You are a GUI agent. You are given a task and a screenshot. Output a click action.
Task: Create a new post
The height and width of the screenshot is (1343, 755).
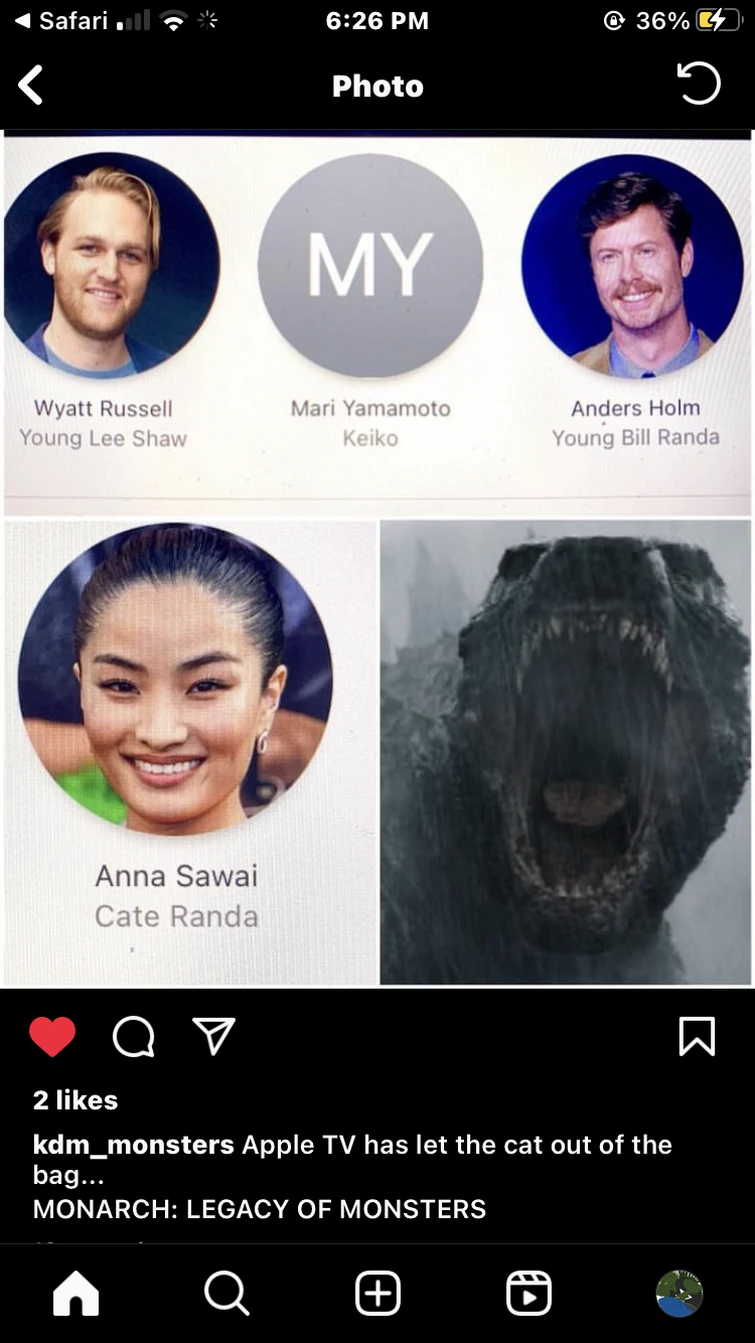point(378,1293)
